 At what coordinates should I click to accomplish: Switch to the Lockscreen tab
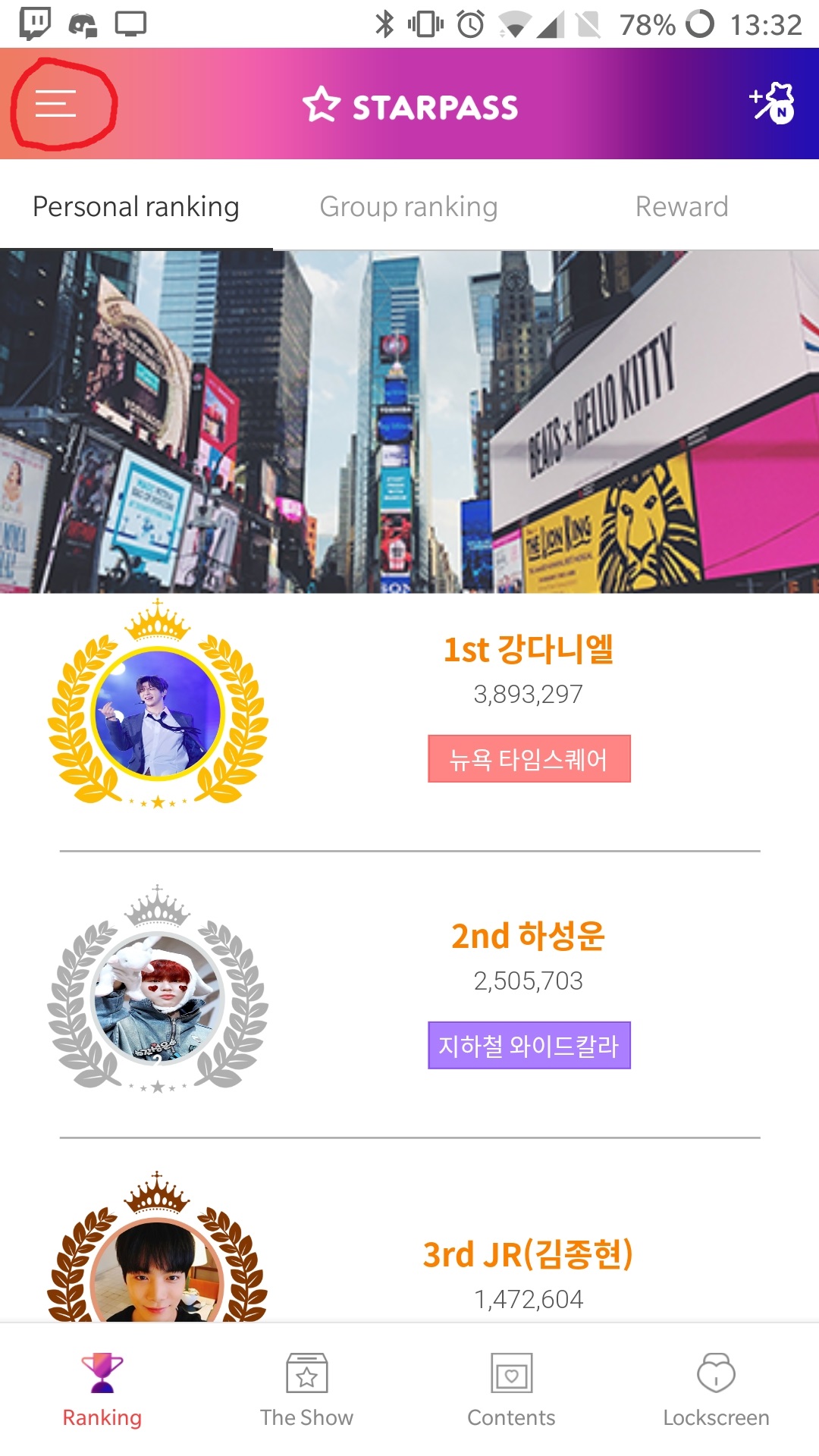click(x=716, y=1389)
